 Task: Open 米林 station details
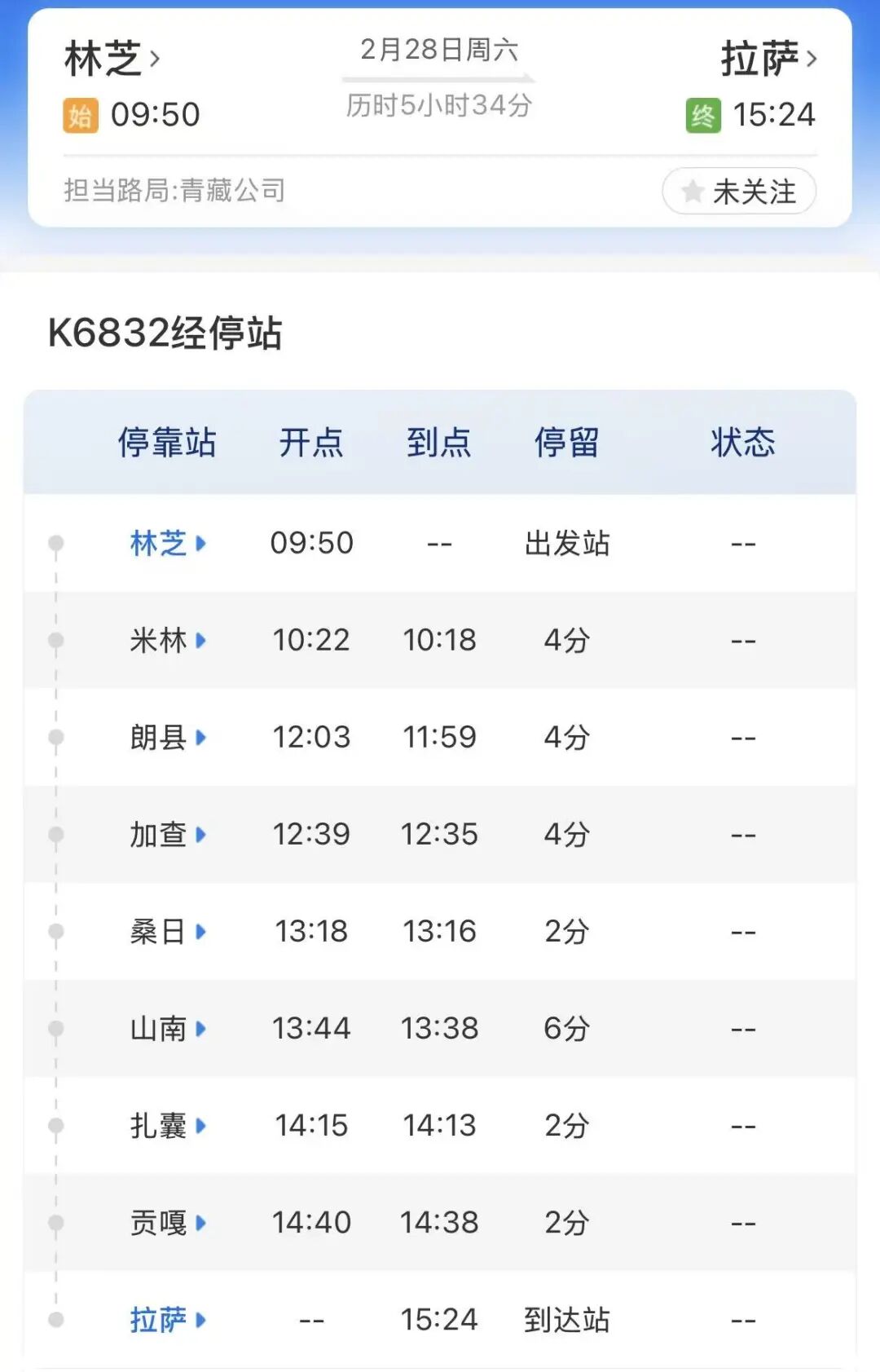tap(168, 640)
